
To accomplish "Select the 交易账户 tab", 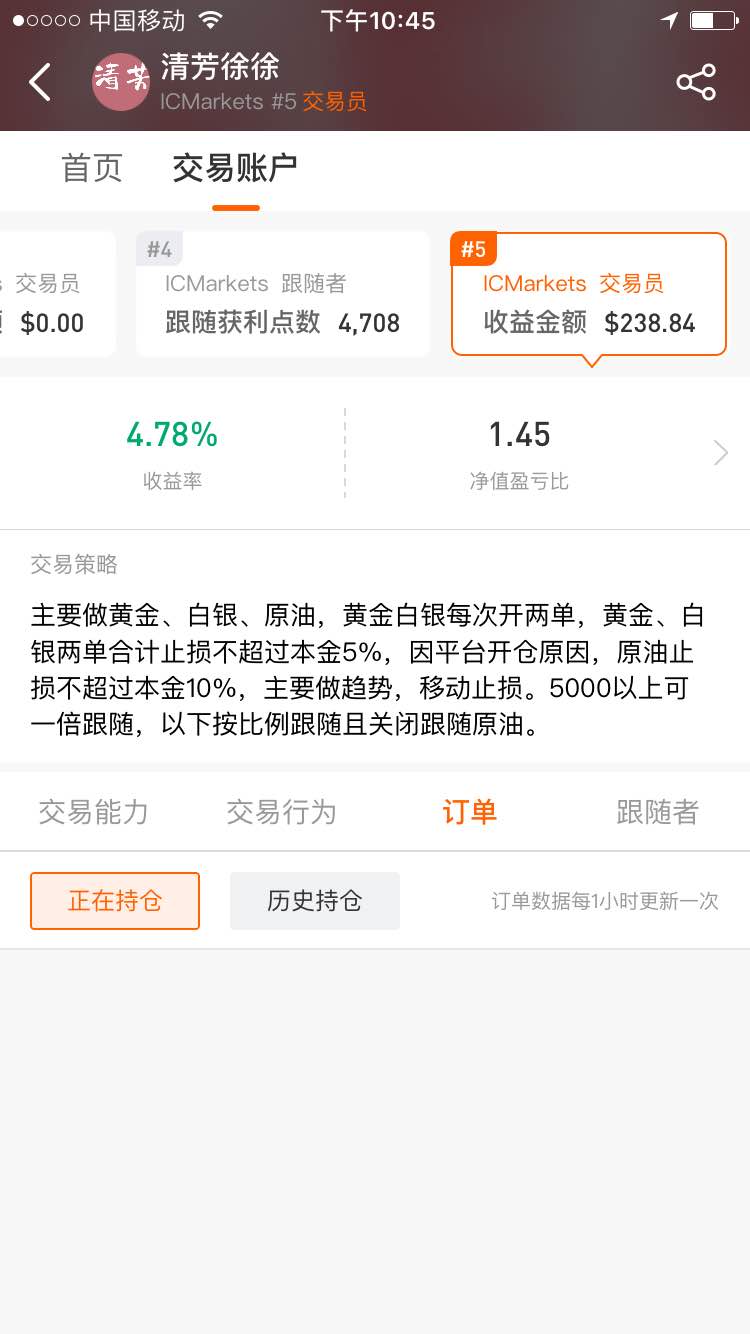I will point(235,168).
